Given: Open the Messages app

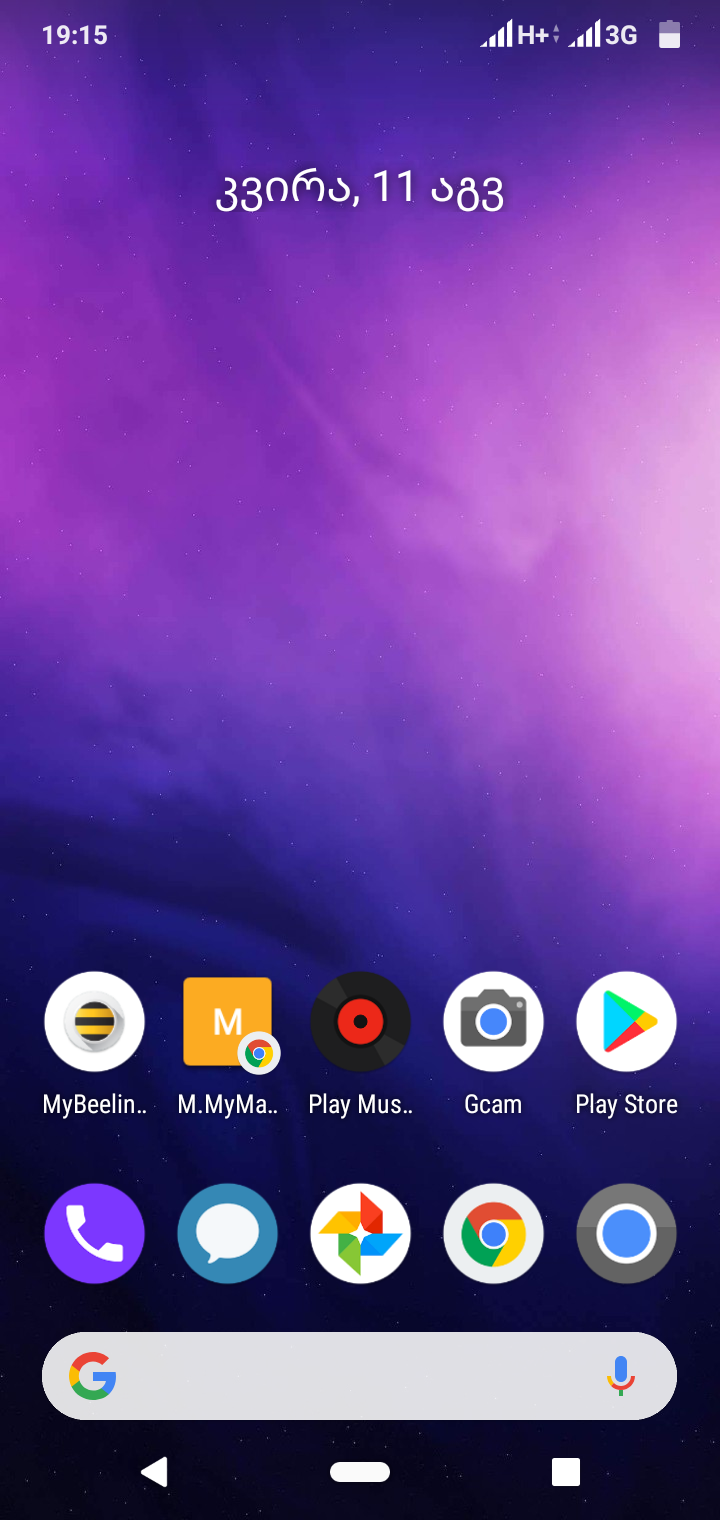Looking at the screenshot, I should pyautogui.click(x=227, y=1234).
